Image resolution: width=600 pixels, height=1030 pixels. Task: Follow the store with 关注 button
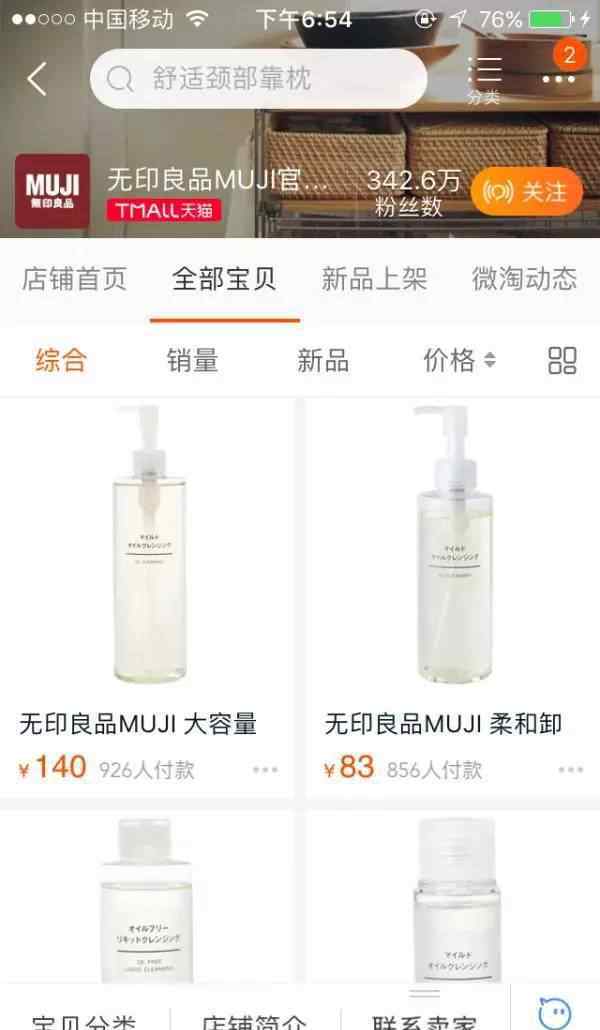click(x=527, y=192)
